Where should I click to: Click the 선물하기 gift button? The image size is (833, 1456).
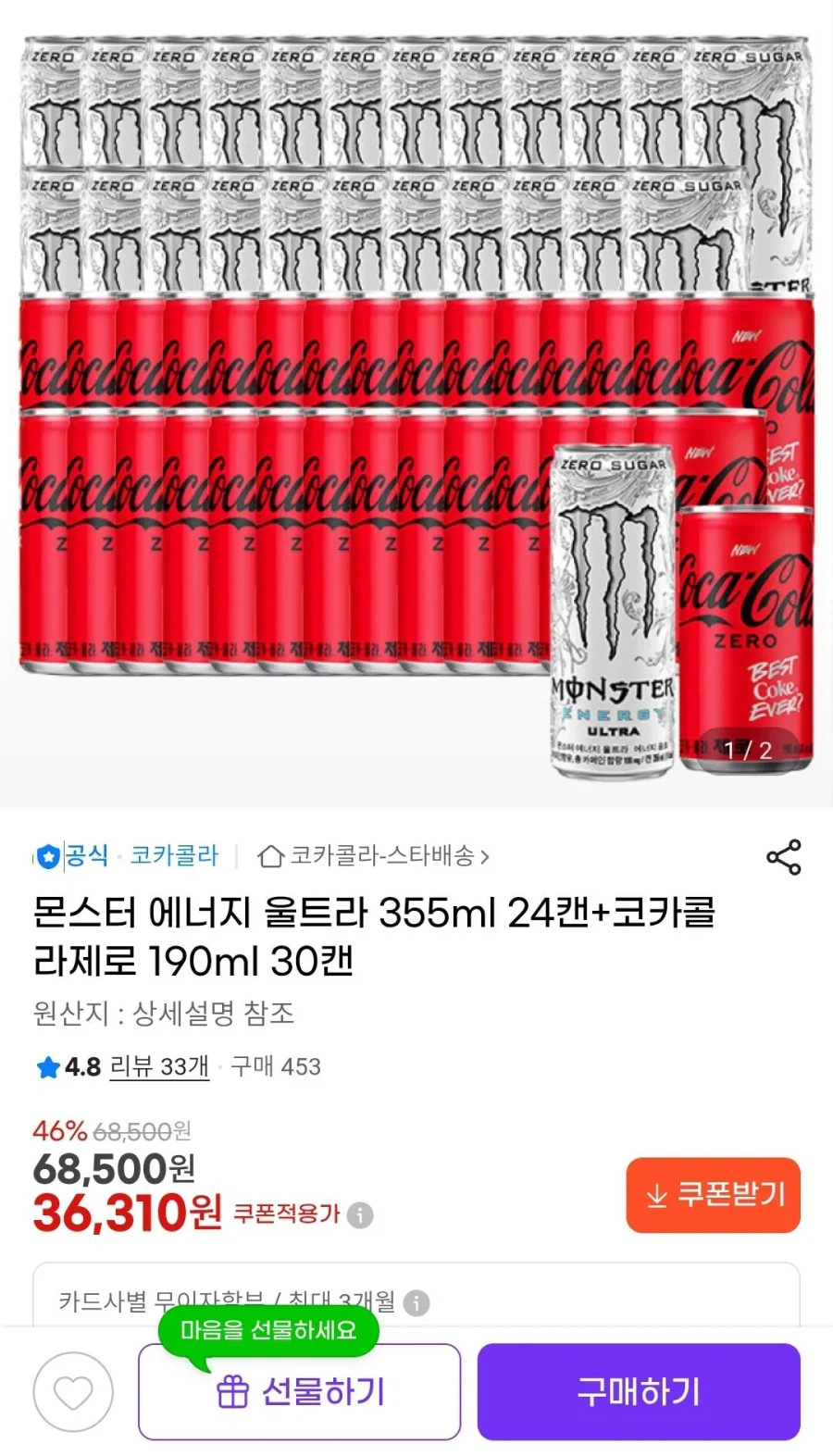pyautogui.click(x=298, y=1390)
